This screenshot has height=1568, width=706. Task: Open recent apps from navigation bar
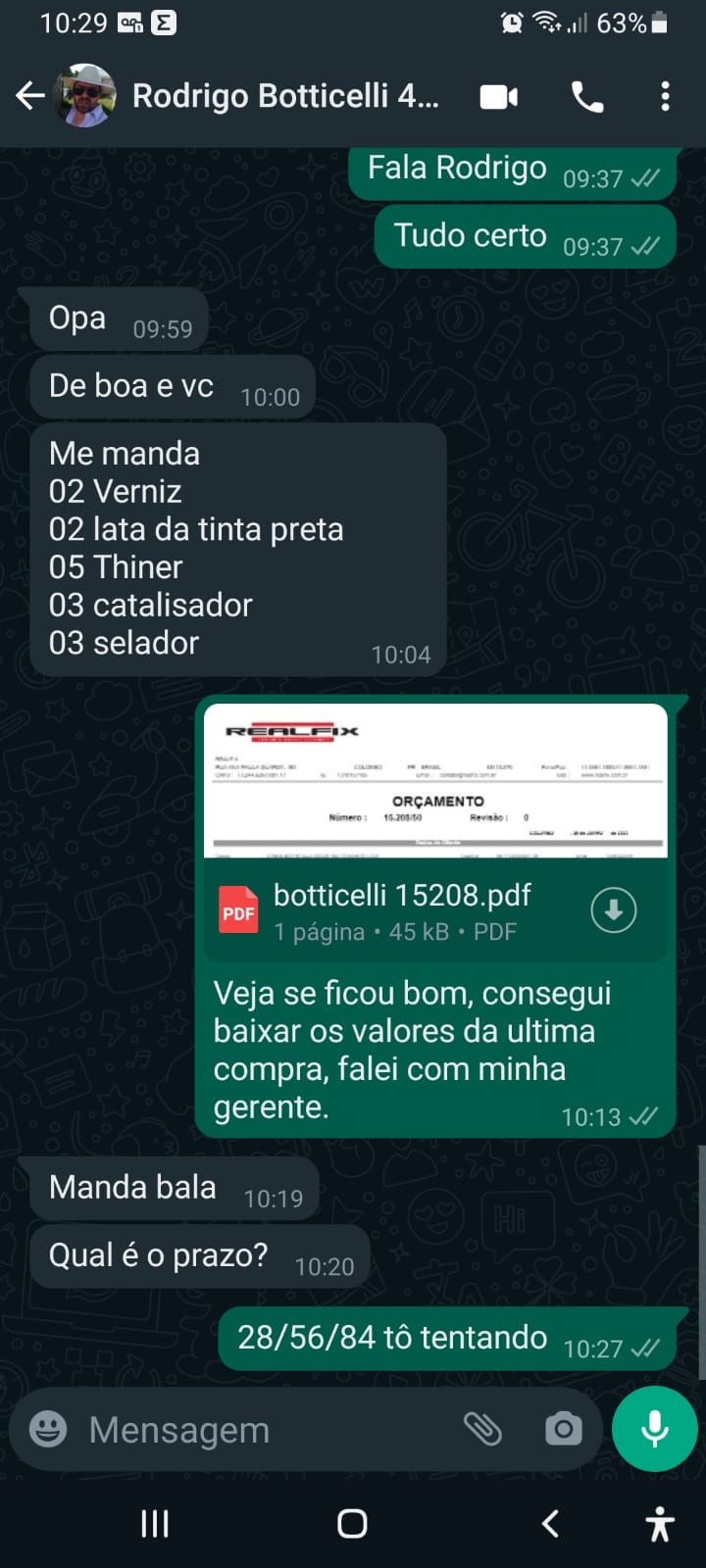click(x=155, y=1523)
